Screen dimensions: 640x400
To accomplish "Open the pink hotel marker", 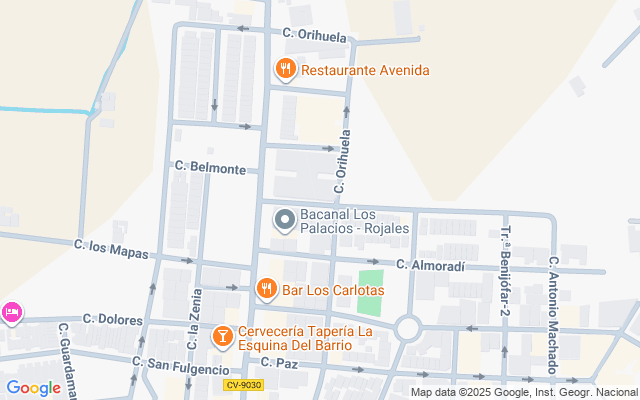I will (10, 313).
